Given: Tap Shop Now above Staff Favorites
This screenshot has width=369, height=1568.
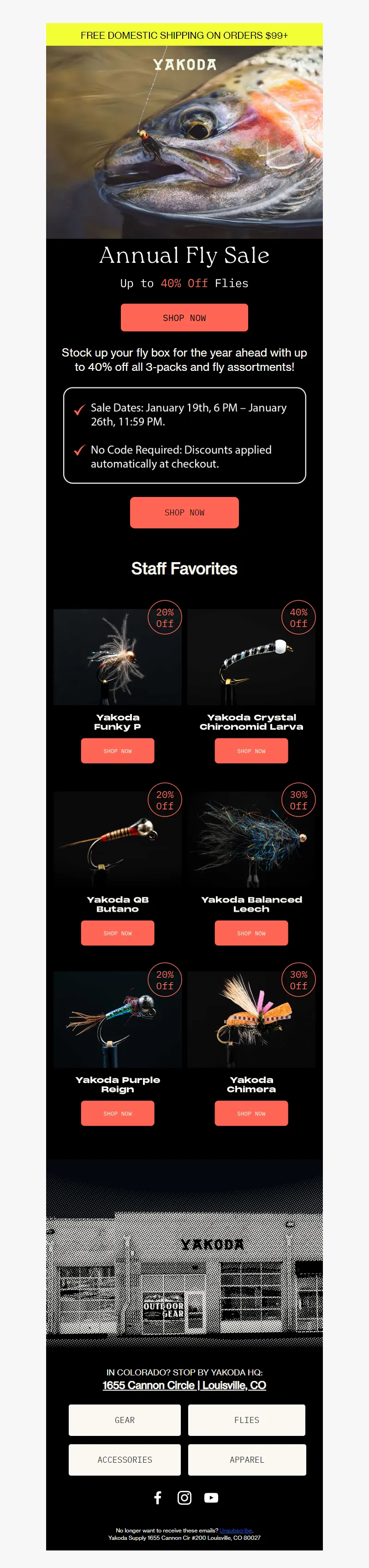Looking at the screenshot, I should 184,513.
